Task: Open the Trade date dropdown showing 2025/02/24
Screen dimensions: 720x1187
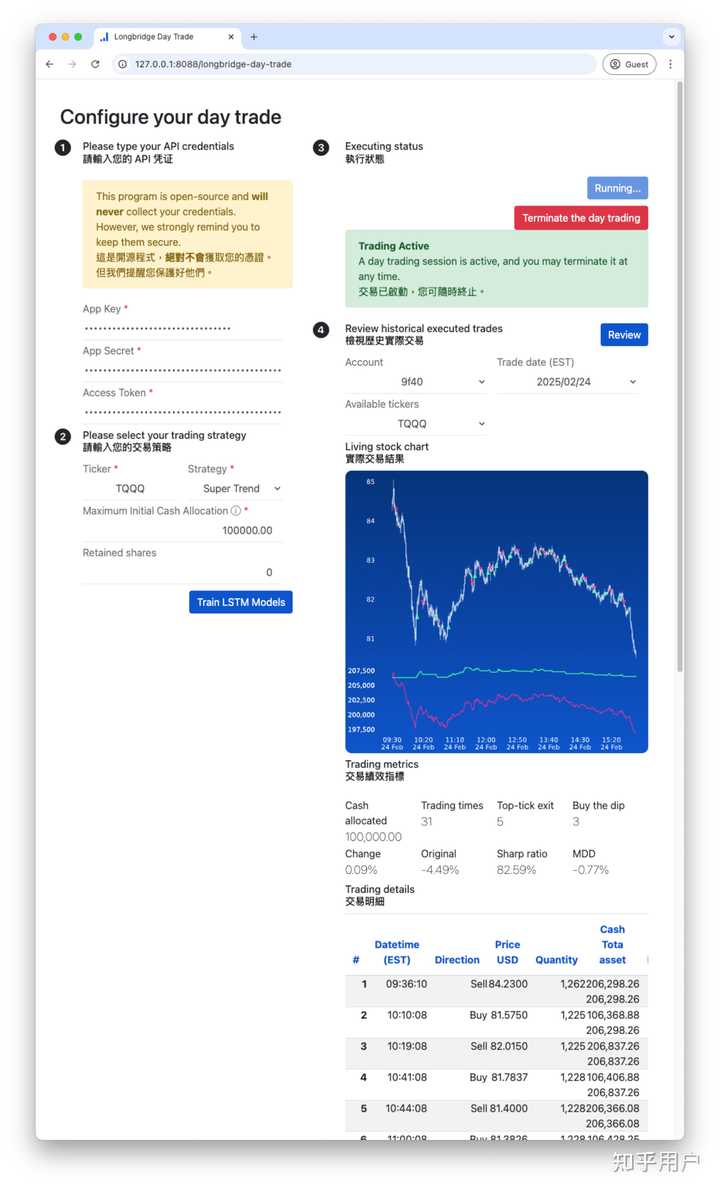Action: [x=570, y=381]
